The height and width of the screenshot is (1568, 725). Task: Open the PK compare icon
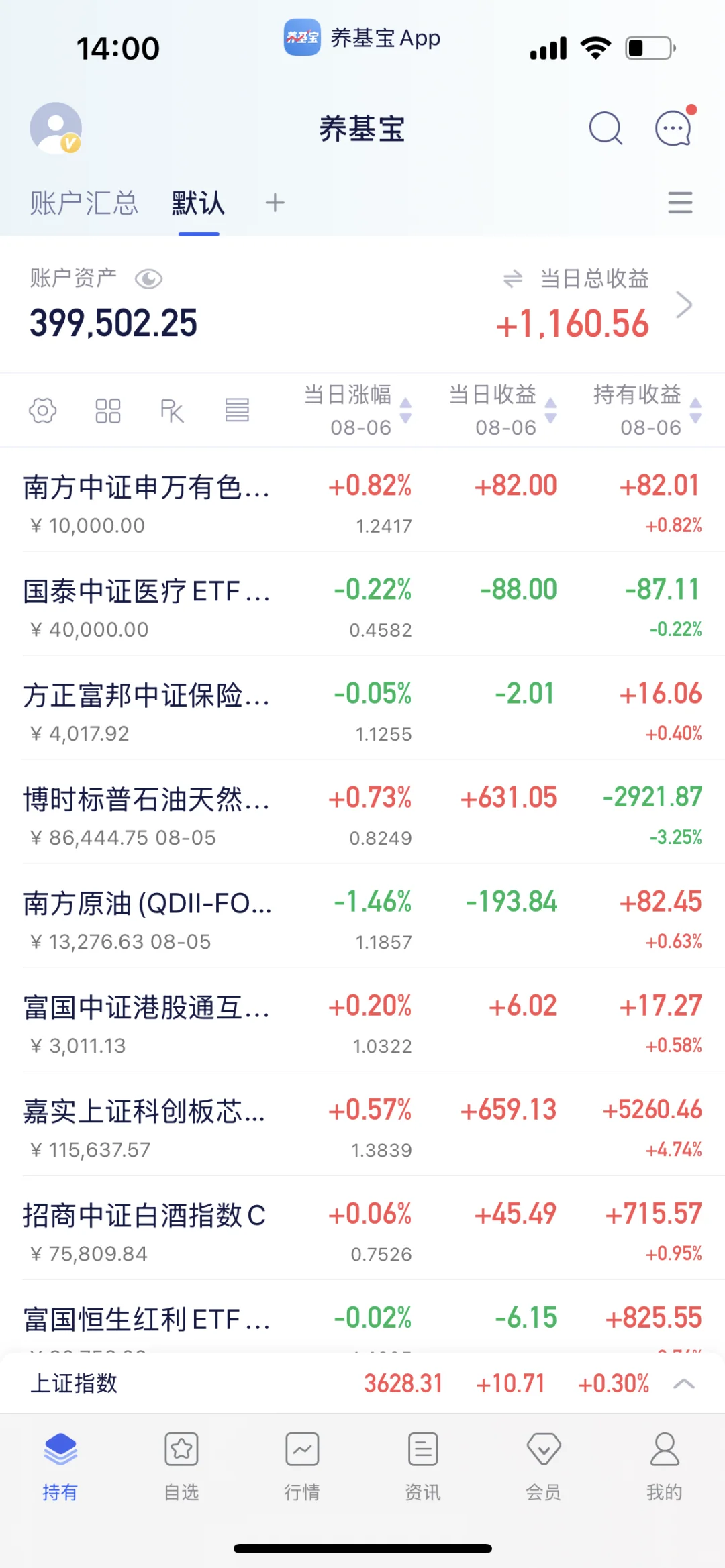click(x=172, y=410)
